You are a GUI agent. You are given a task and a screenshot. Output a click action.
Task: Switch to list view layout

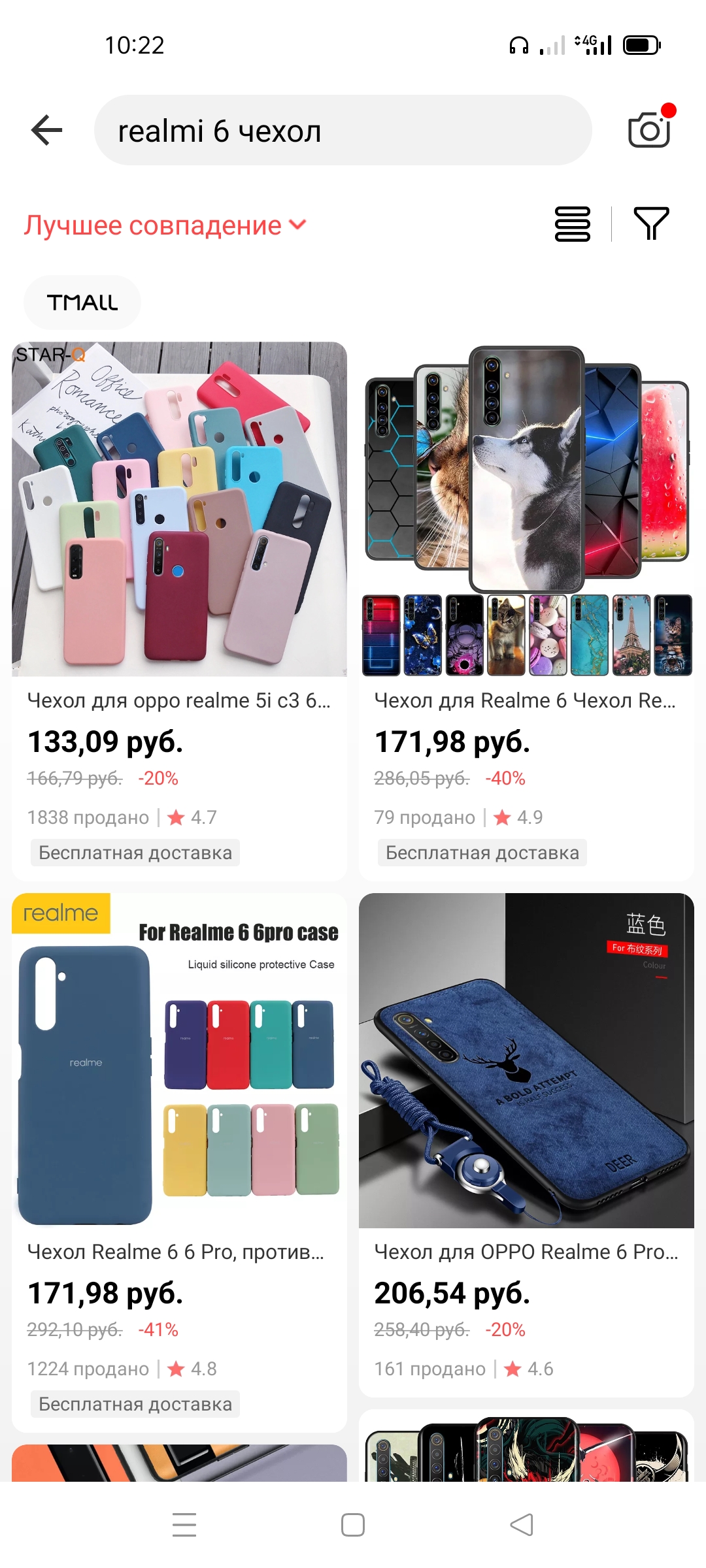tap(573, 224)
